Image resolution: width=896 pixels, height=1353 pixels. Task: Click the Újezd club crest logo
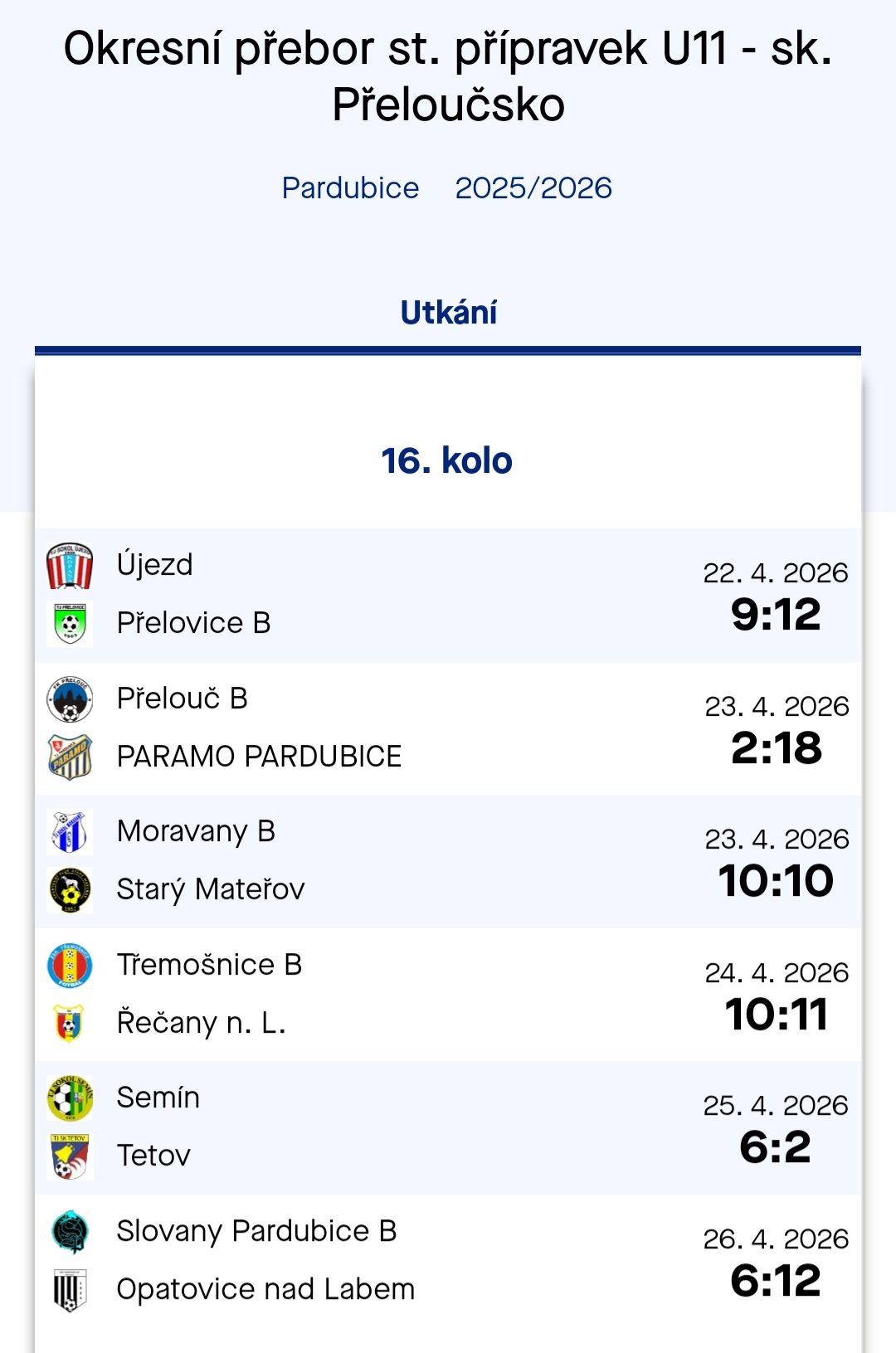click(x=71, y=565)
